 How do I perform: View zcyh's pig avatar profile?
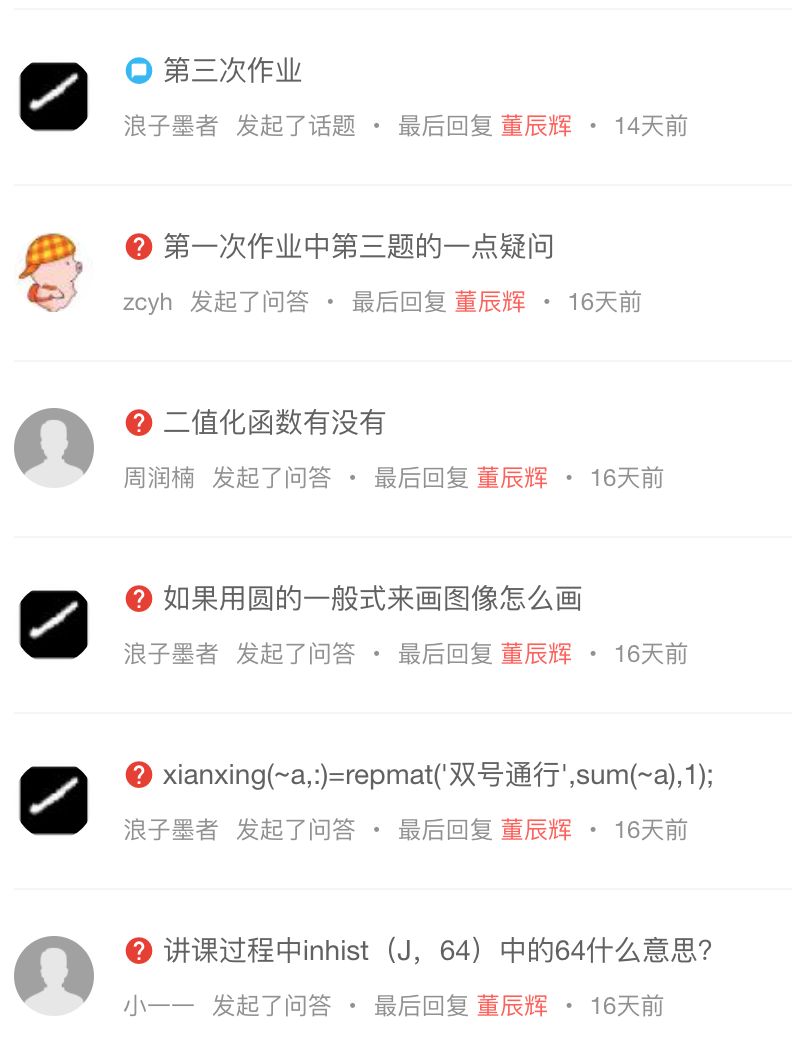point(53,272)
